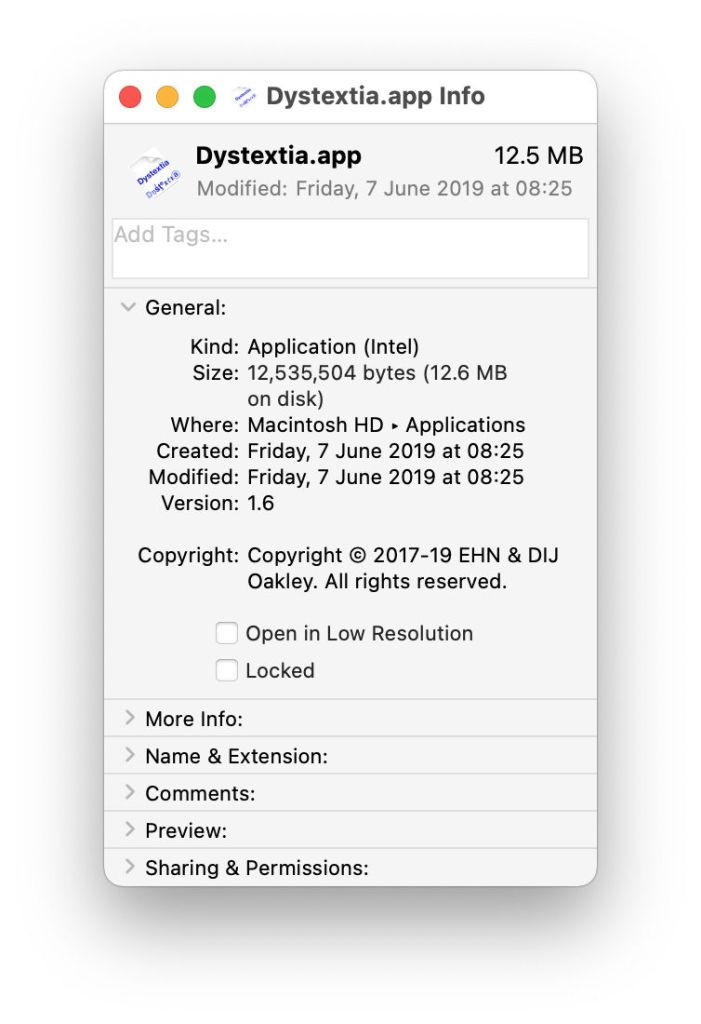Expand the Sharing & Permissions section
The height and width of the screenshot is (1024, 701).
click(x=128, y=868)
